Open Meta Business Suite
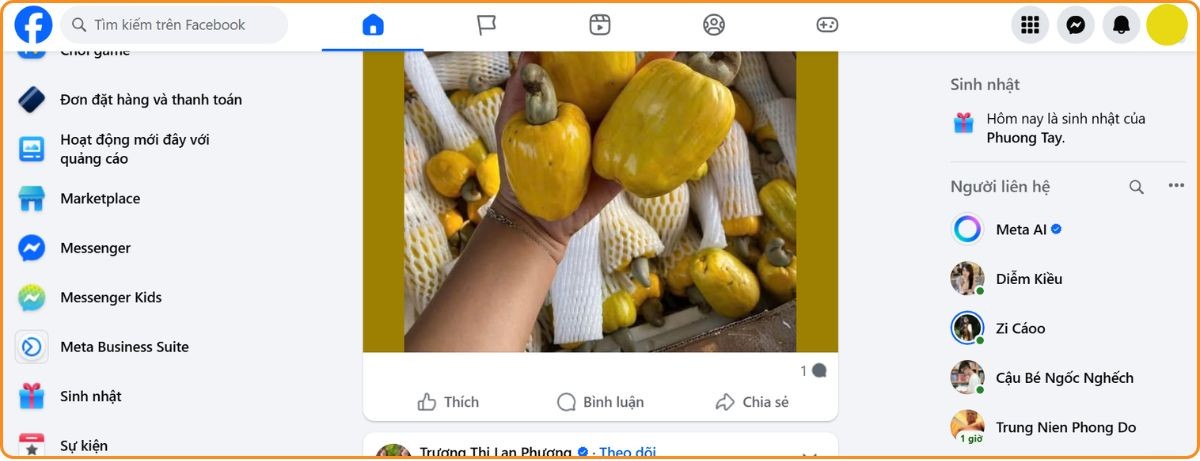The image size is (1200, 461). pos(124,347)
